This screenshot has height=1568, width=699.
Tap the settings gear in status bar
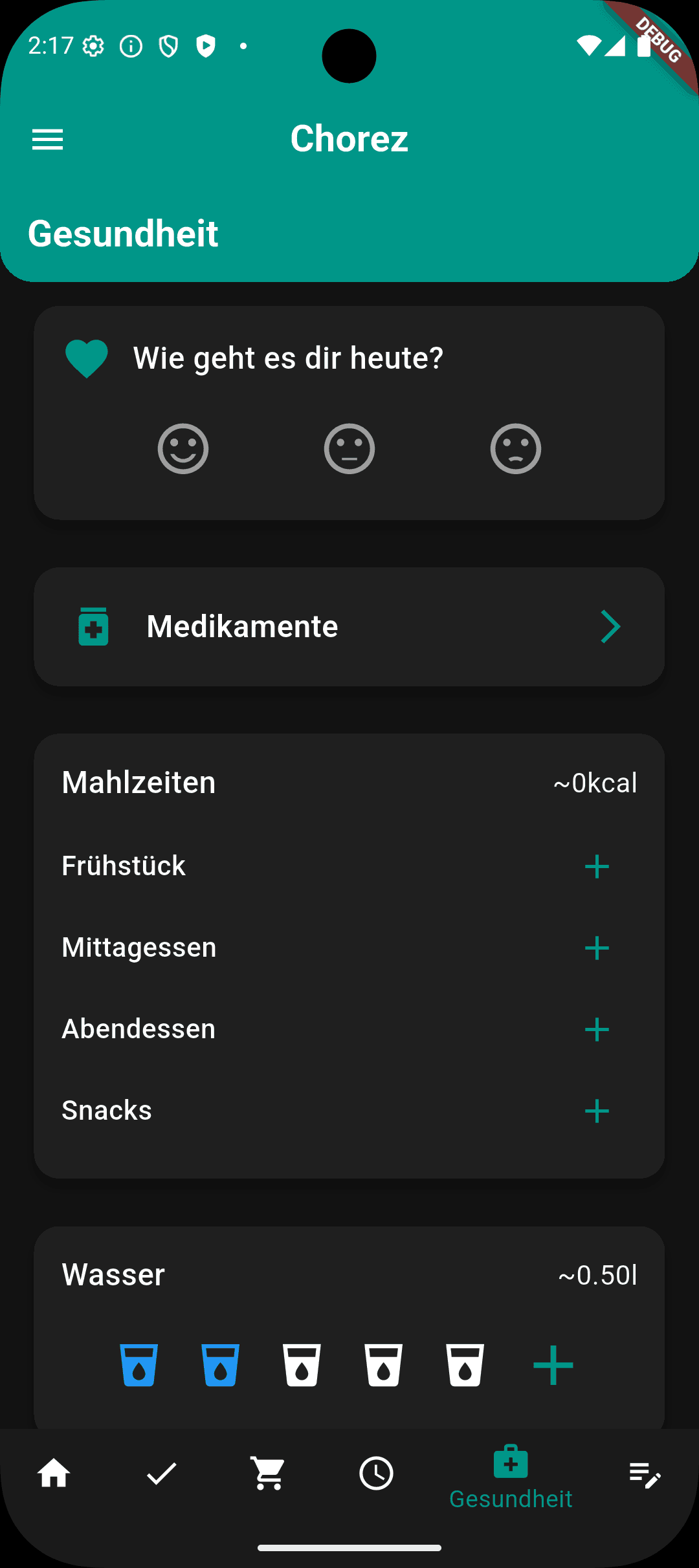(x=94, y=45)
